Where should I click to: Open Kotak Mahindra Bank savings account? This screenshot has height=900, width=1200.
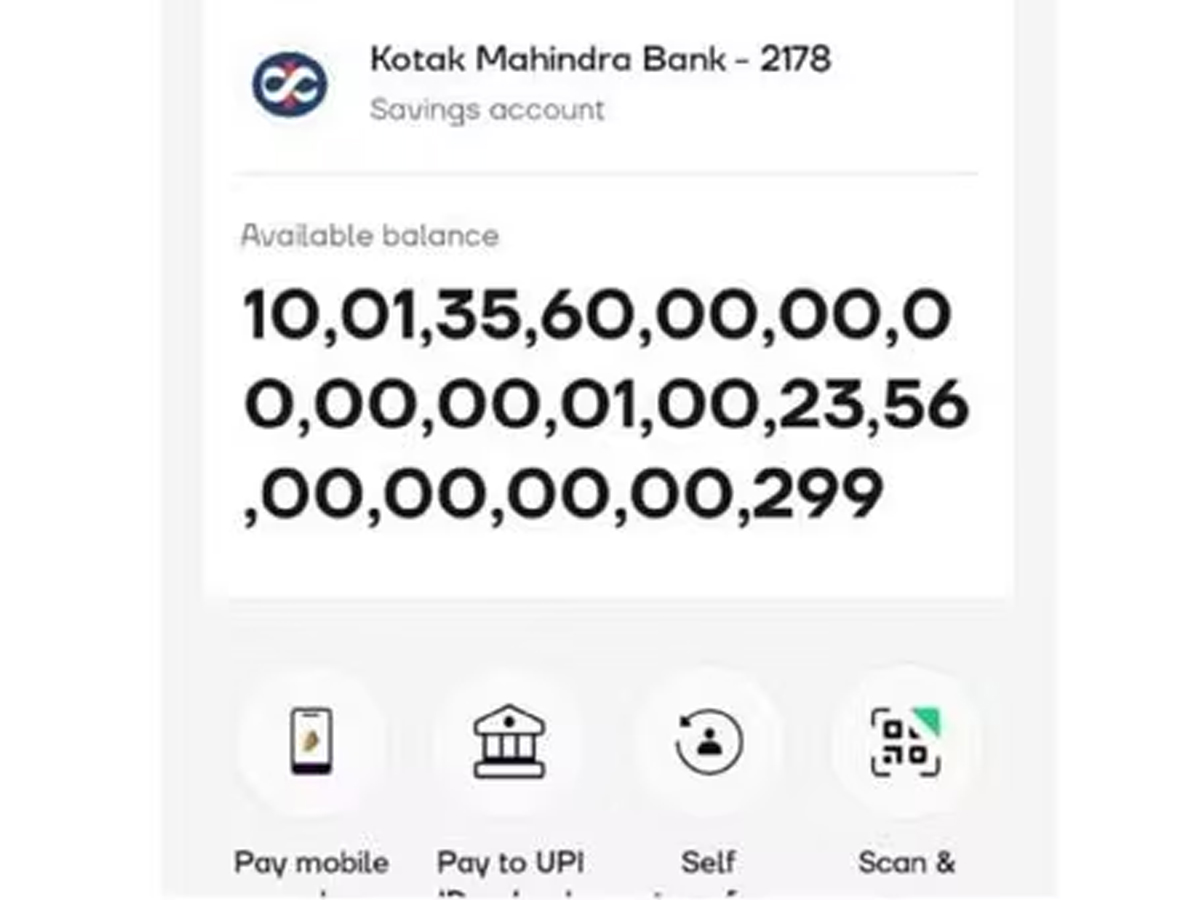(598, 82)
